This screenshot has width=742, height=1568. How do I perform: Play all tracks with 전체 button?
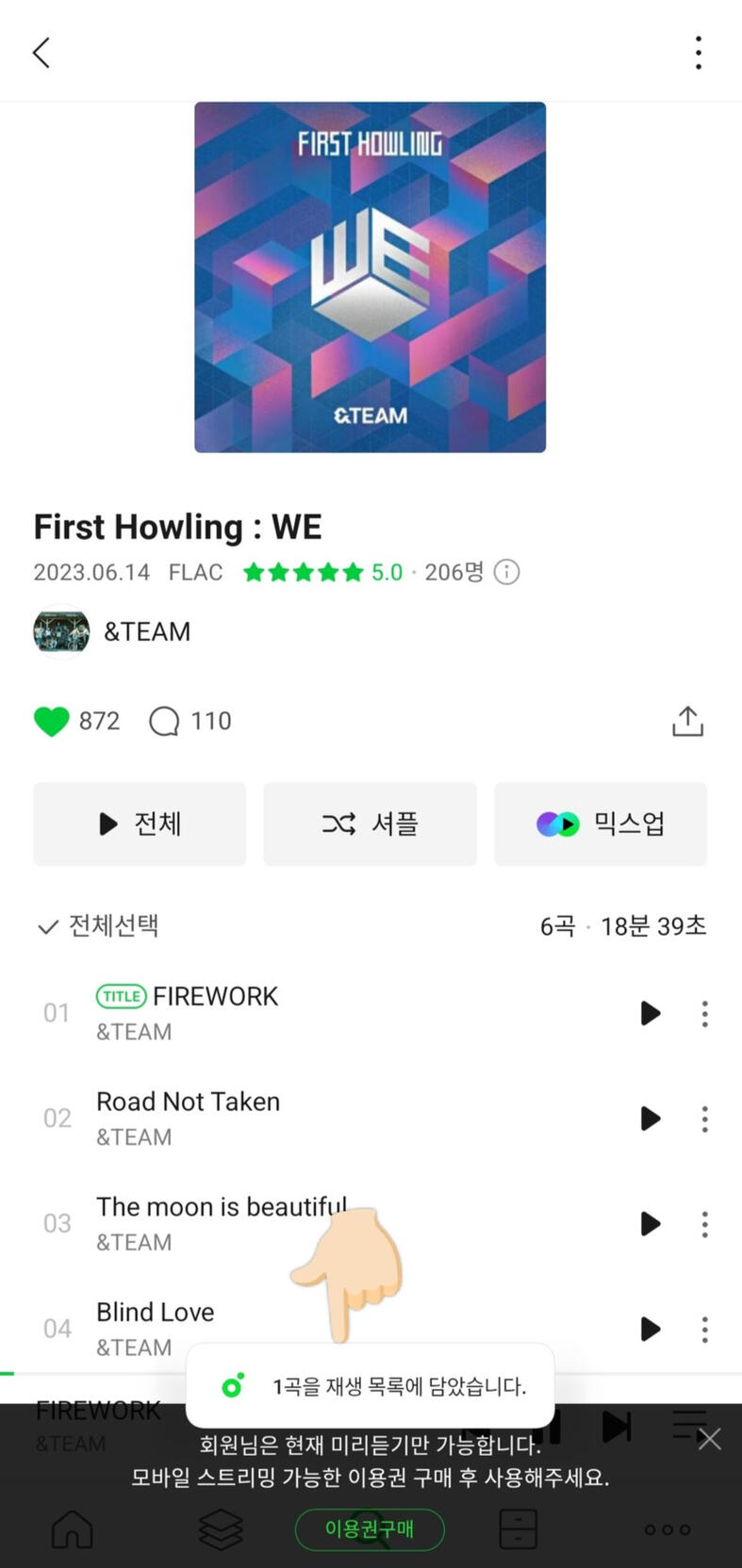140,825
